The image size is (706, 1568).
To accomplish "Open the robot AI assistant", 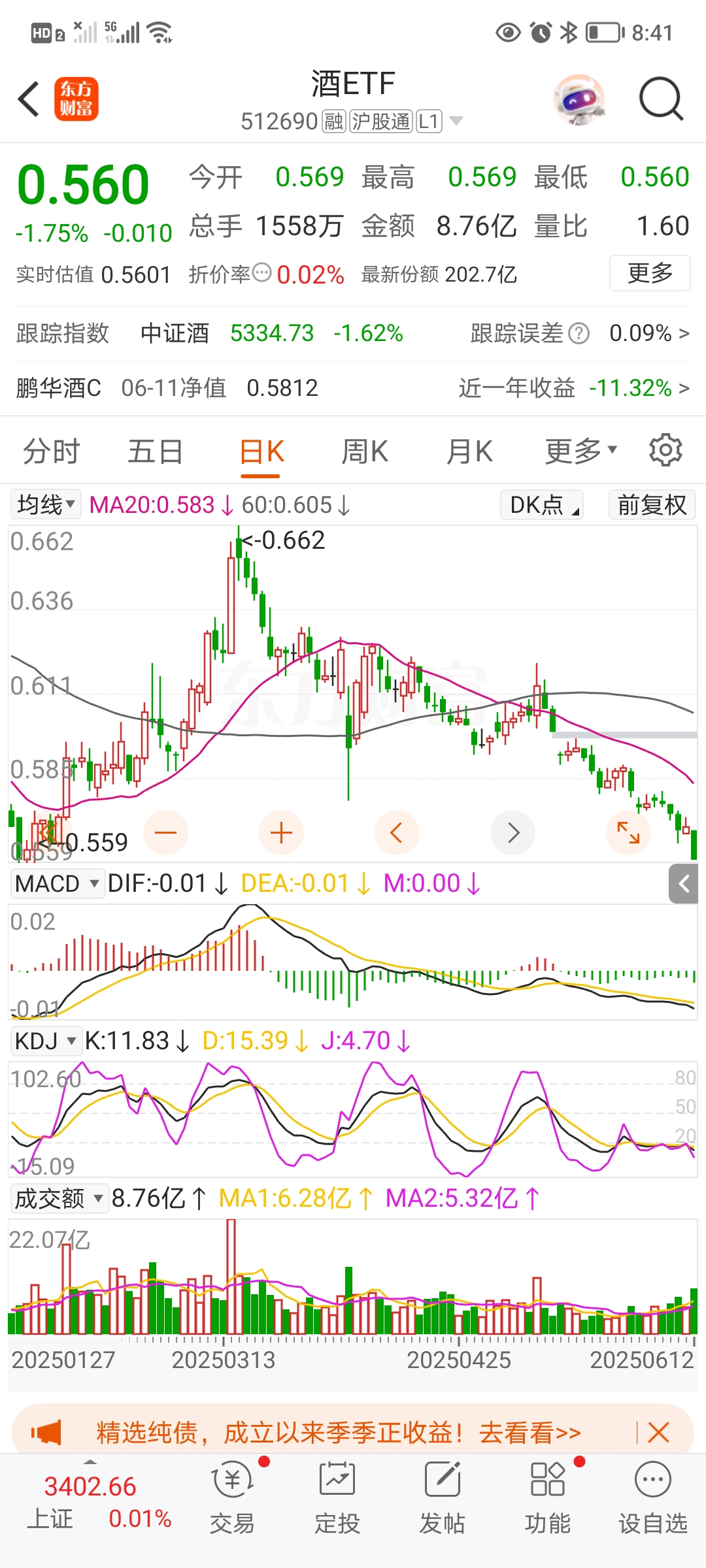I will [579, 99].
